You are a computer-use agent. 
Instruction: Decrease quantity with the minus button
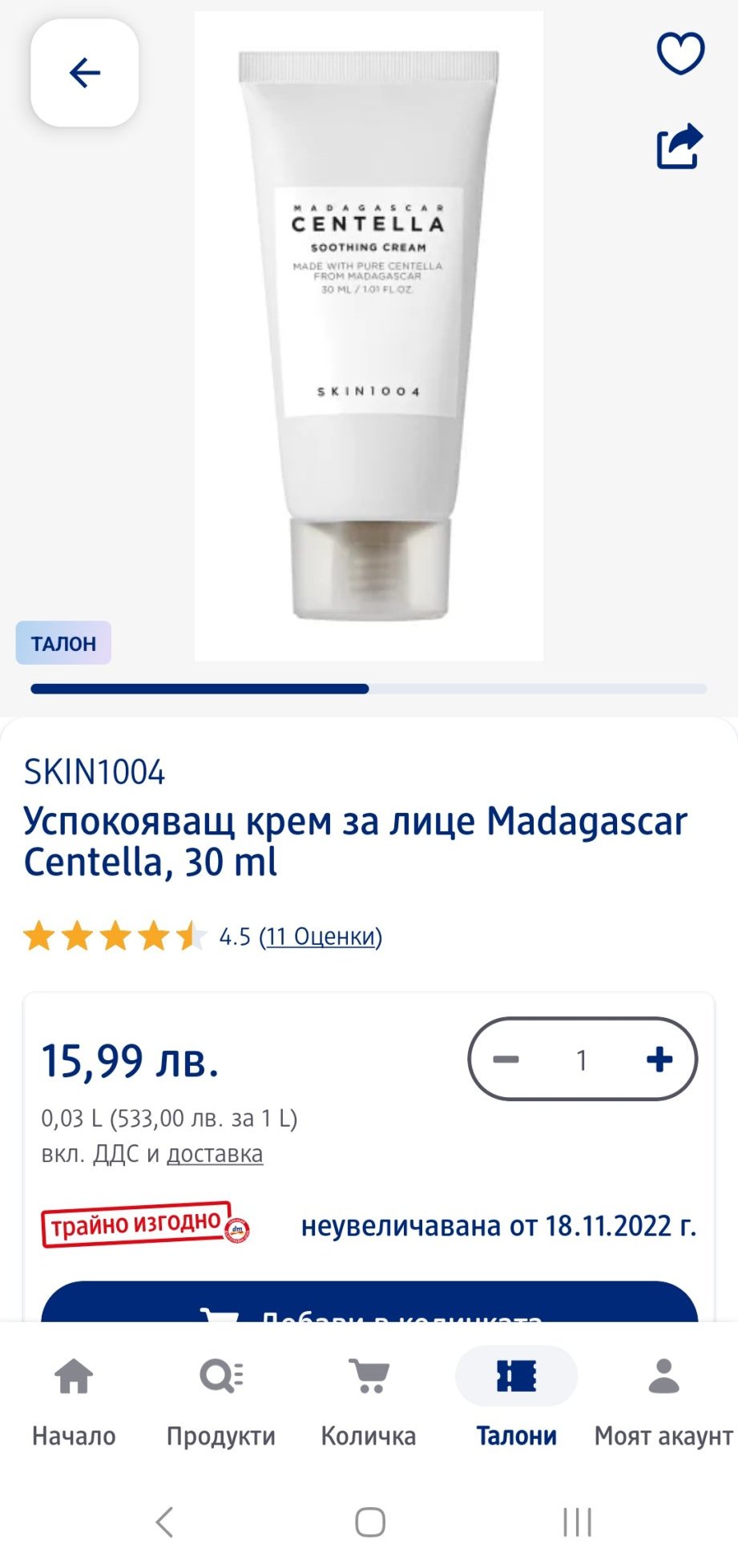tap(506, 1059)
